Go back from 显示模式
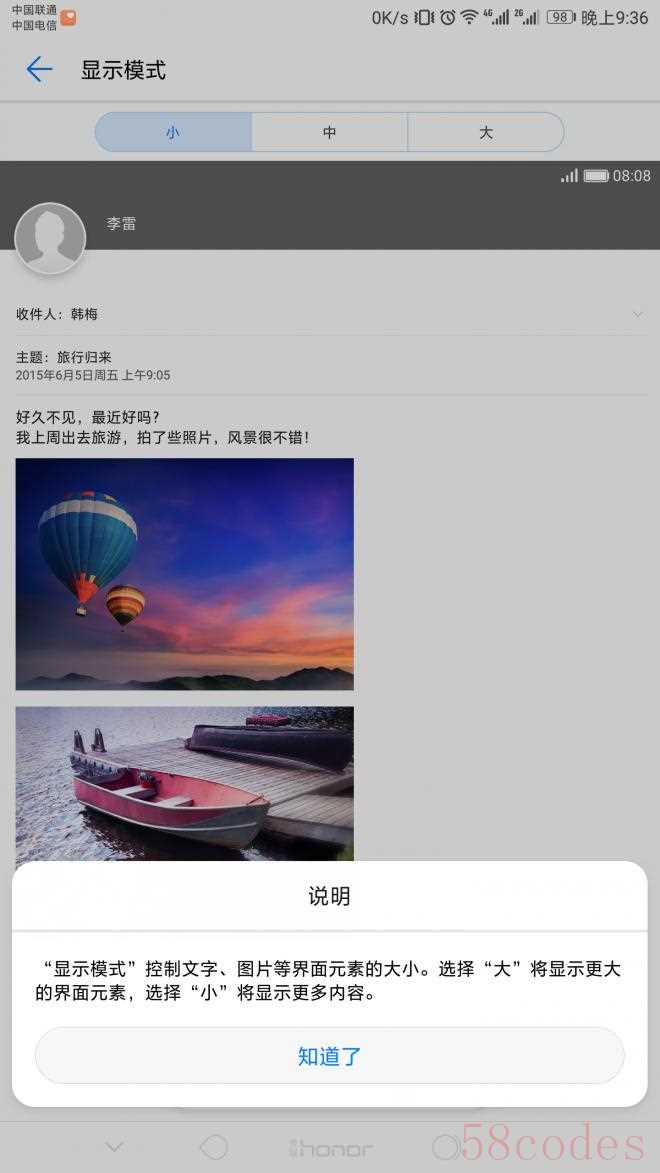Viewport: 660px width, 1173px height. tap(39, 69)
